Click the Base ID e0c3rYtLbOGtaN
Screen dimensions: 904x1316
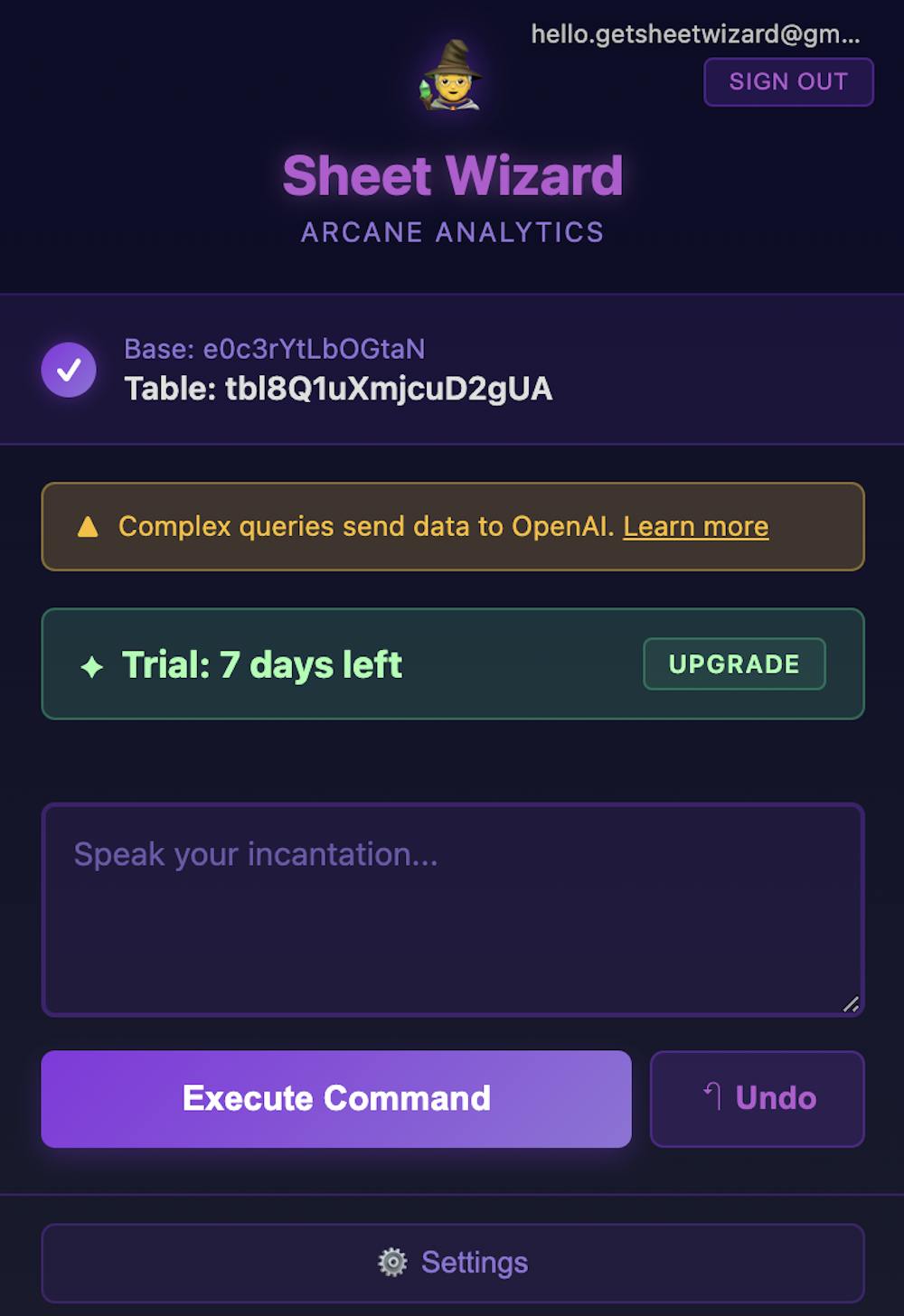274,349
